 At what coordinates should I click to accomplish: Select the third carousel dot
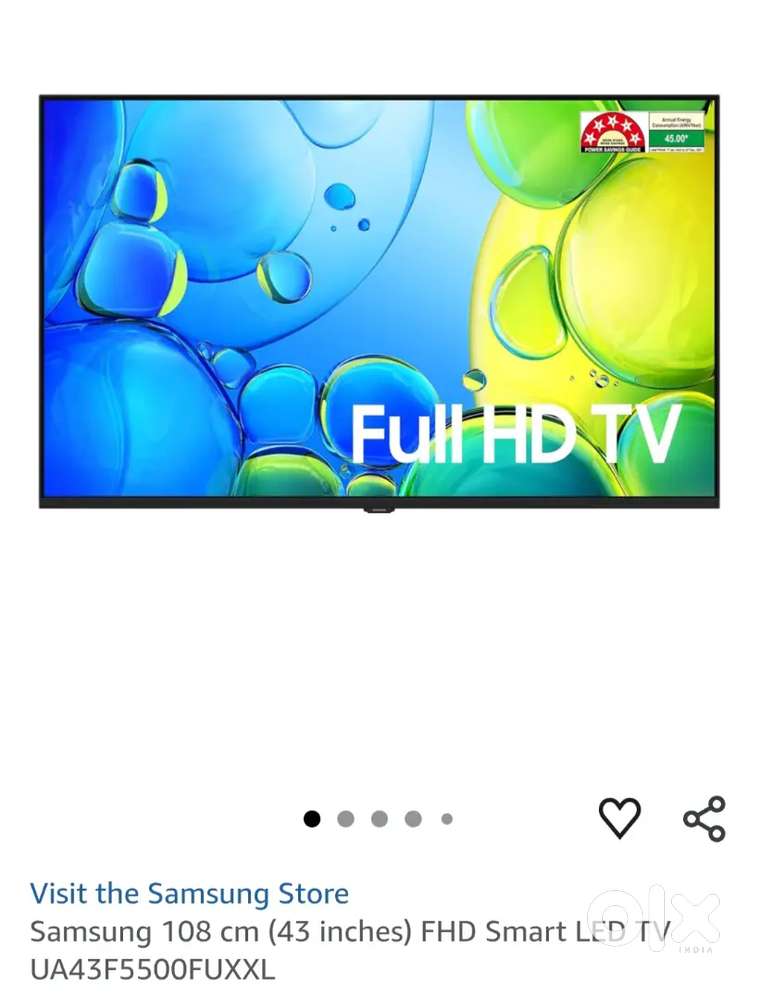click(x=378, y=817)
